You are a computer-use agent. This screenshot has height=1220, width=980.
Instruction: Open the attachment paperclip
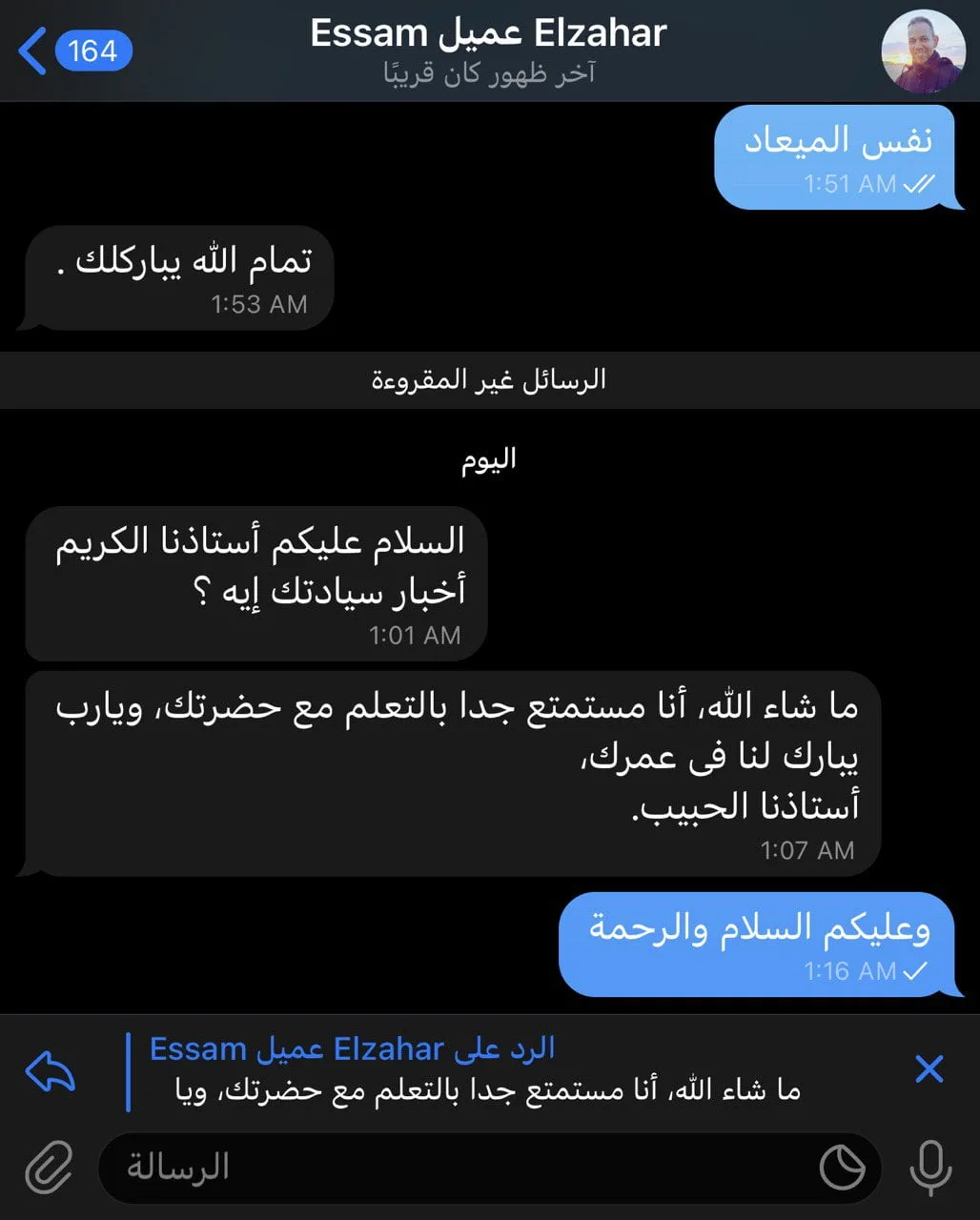[49, 1167]
